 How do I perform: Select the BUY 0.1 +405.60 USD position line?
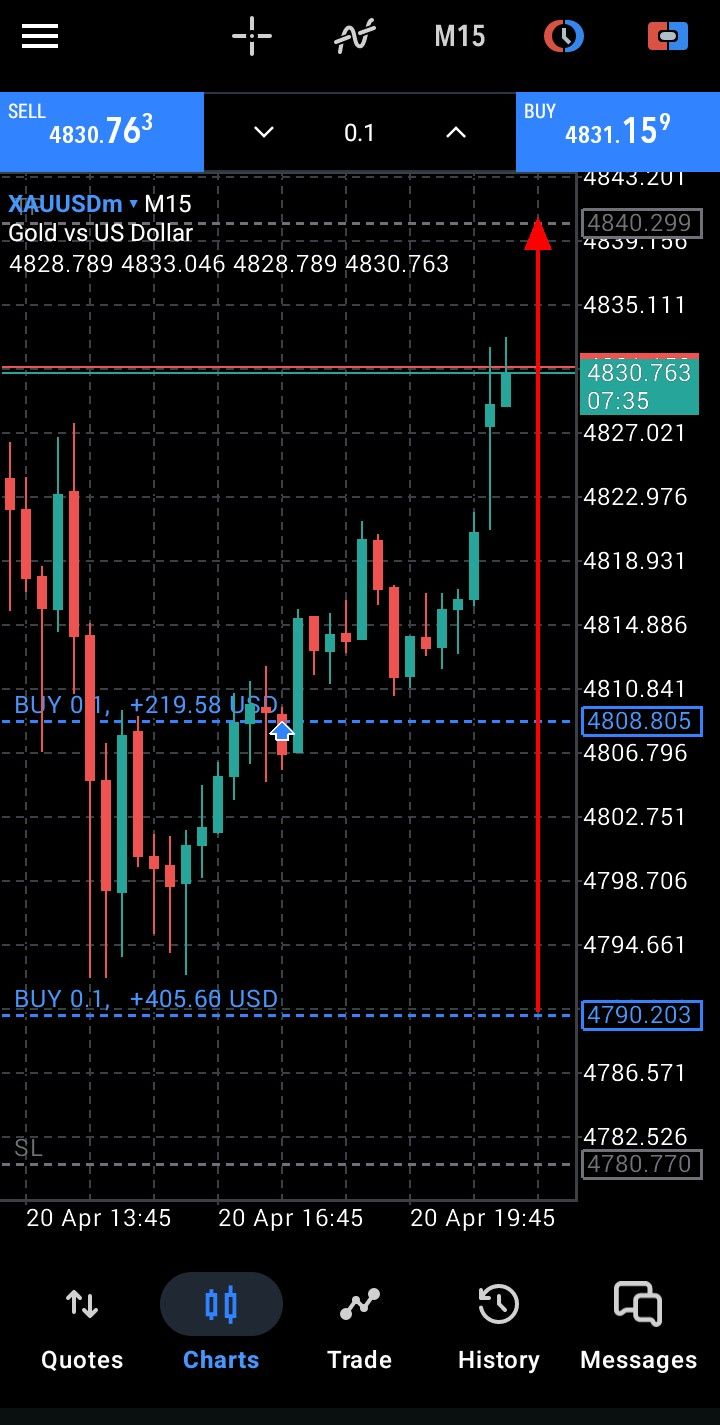pos(146,1013)
